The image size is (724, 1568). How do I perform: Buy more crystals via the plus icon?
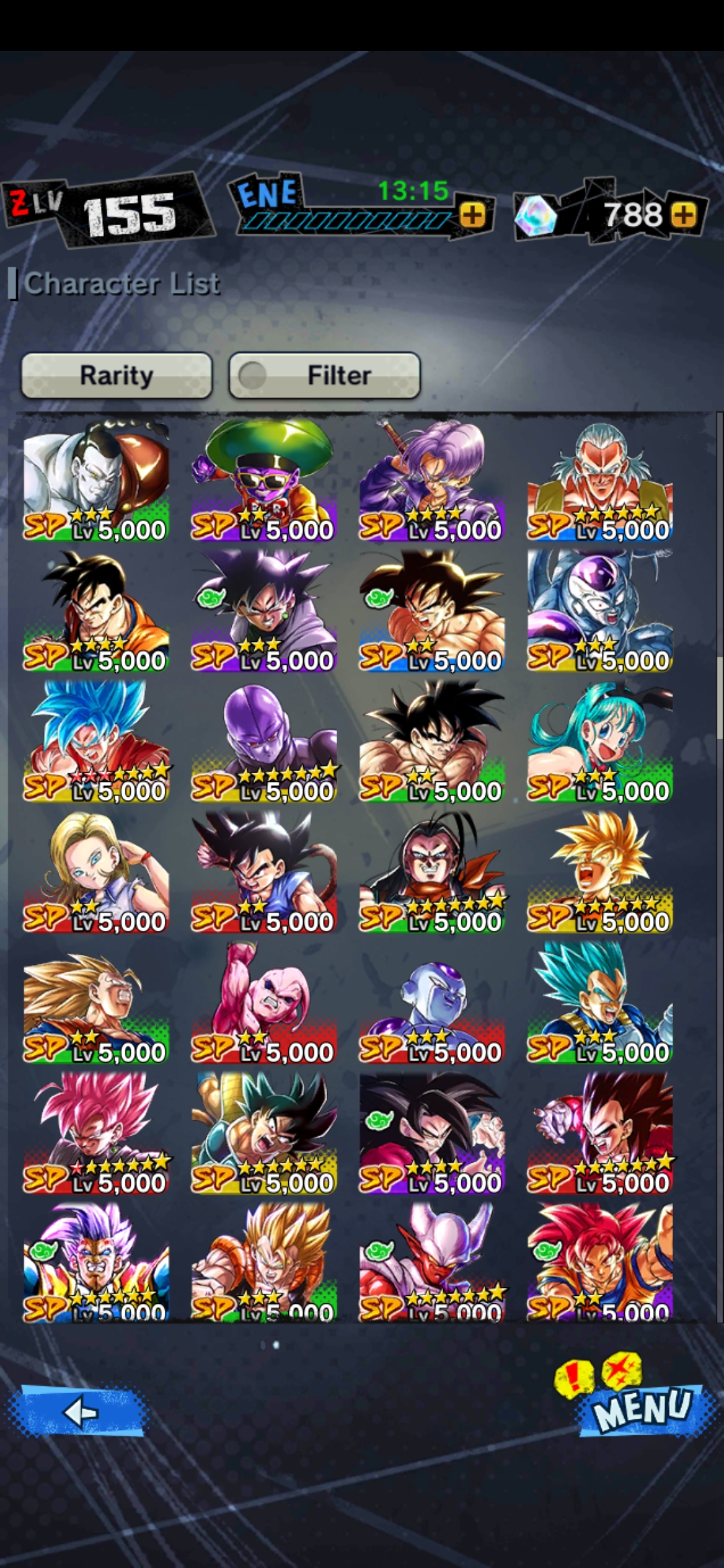683,215
